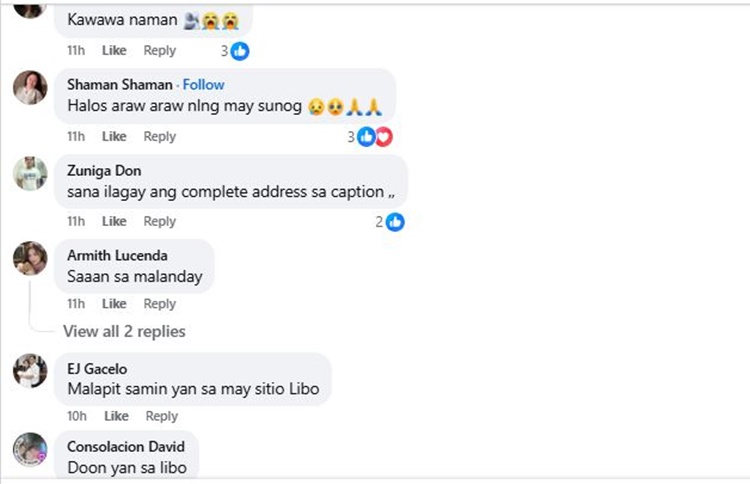Like the Kawawa naman comment
Viewport: 750px width, 484px height.
point(114,50)
